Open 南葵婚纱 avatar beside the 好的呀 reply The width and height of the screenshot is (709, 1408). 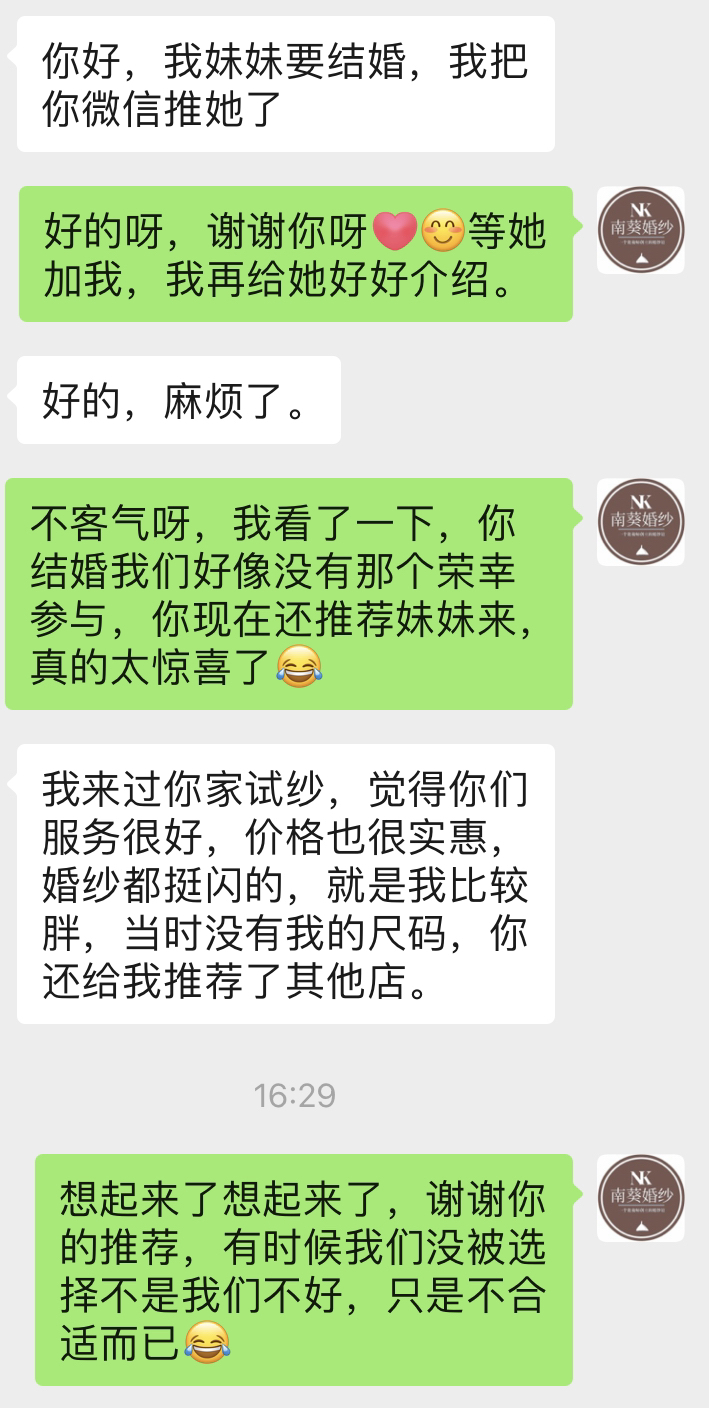(641, 230)
